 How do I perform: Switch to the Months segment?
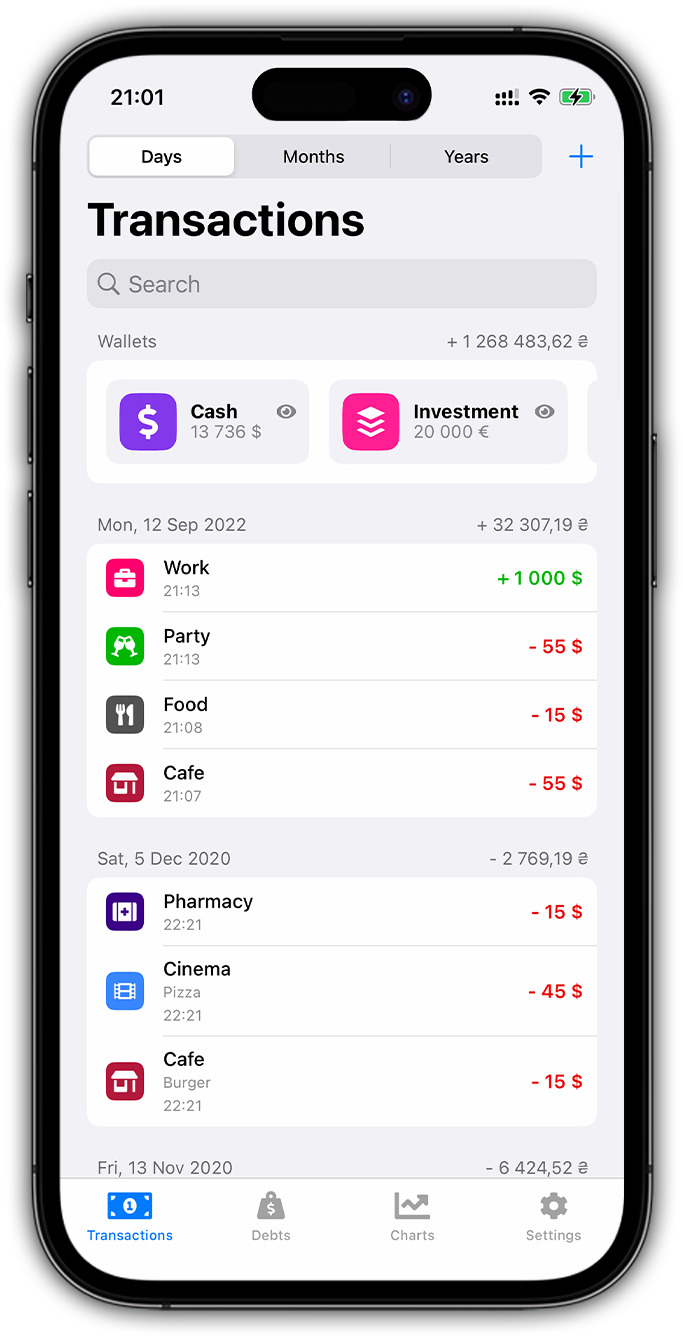click(x=313, y=157)
